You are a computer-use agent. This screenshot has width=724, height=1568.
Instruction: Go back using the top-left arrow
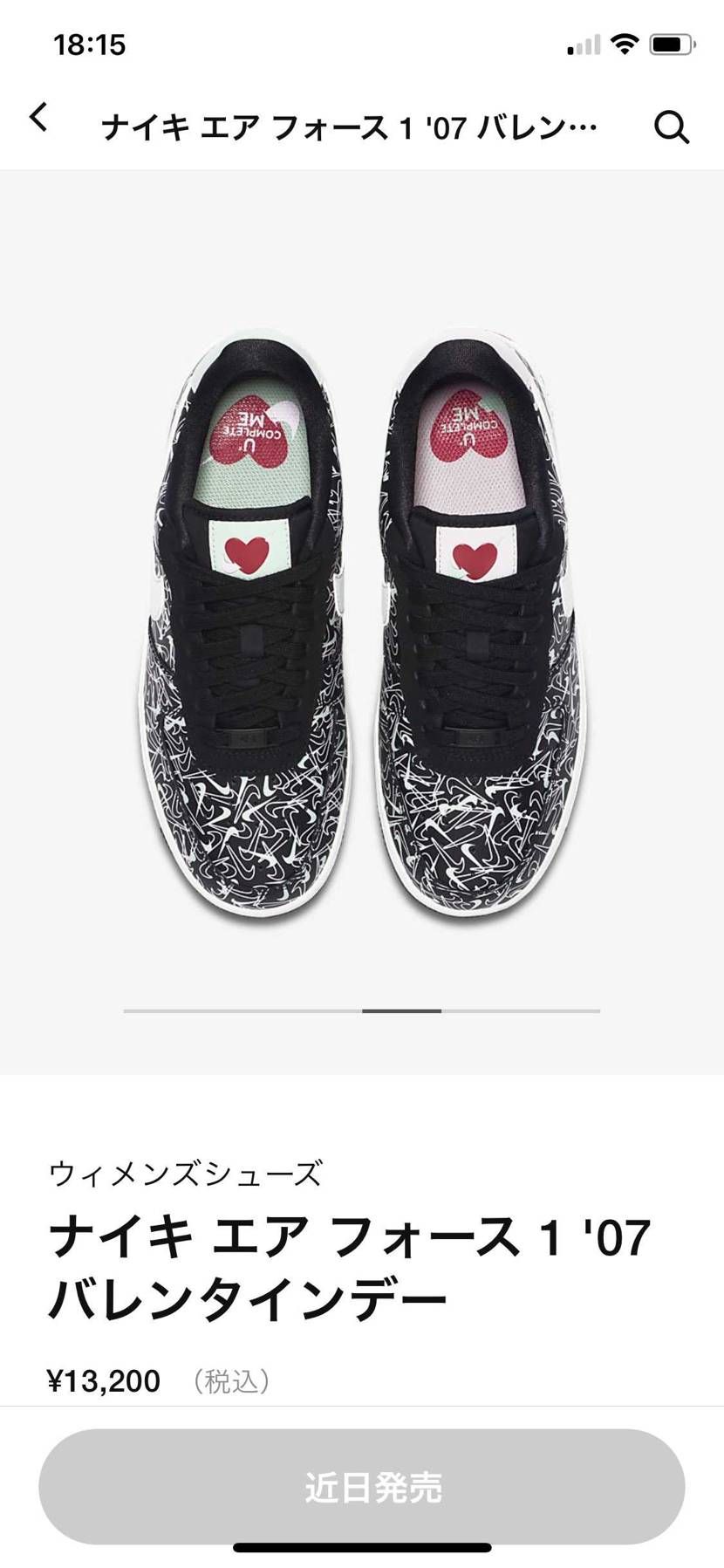(39, 118)
